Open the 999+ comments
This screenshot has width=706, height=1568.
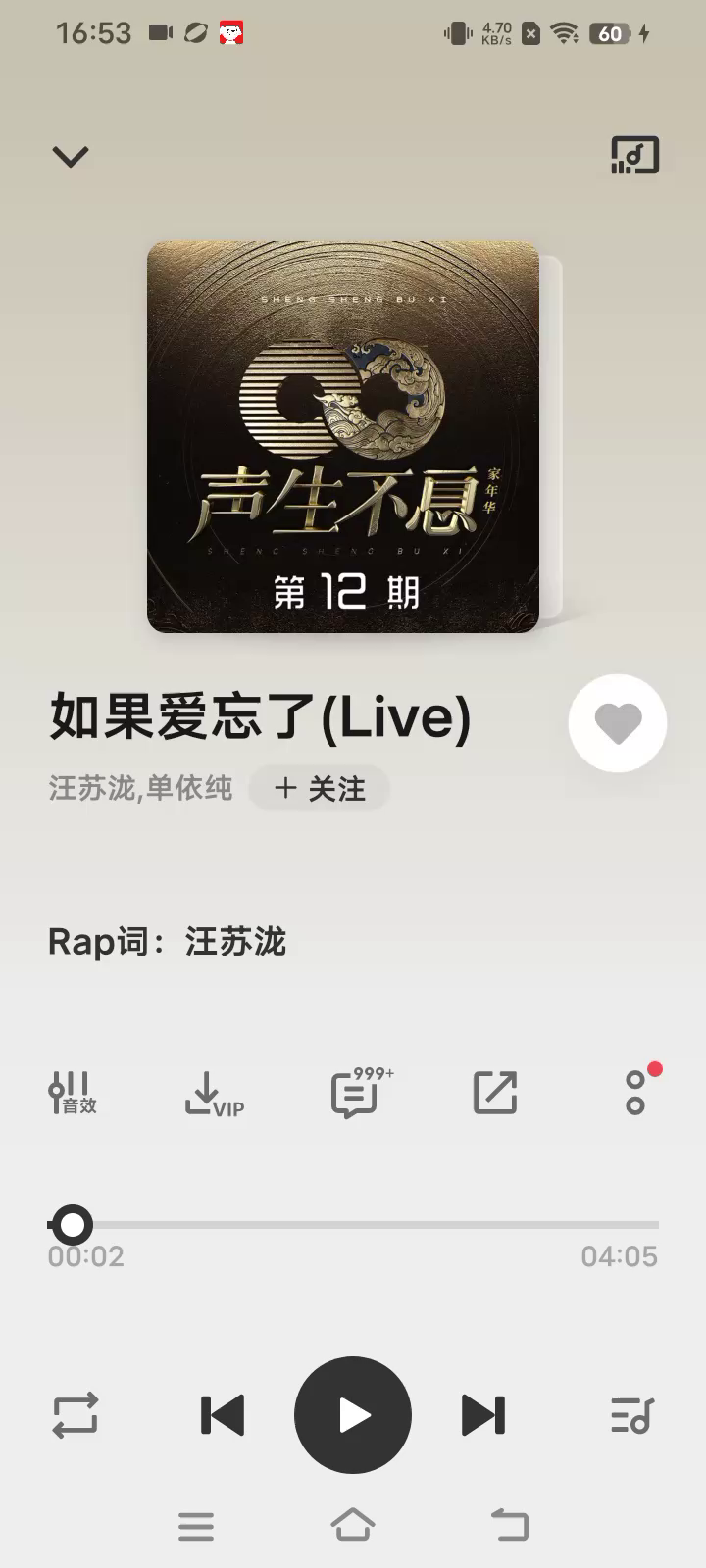(x=357, y=1094)
